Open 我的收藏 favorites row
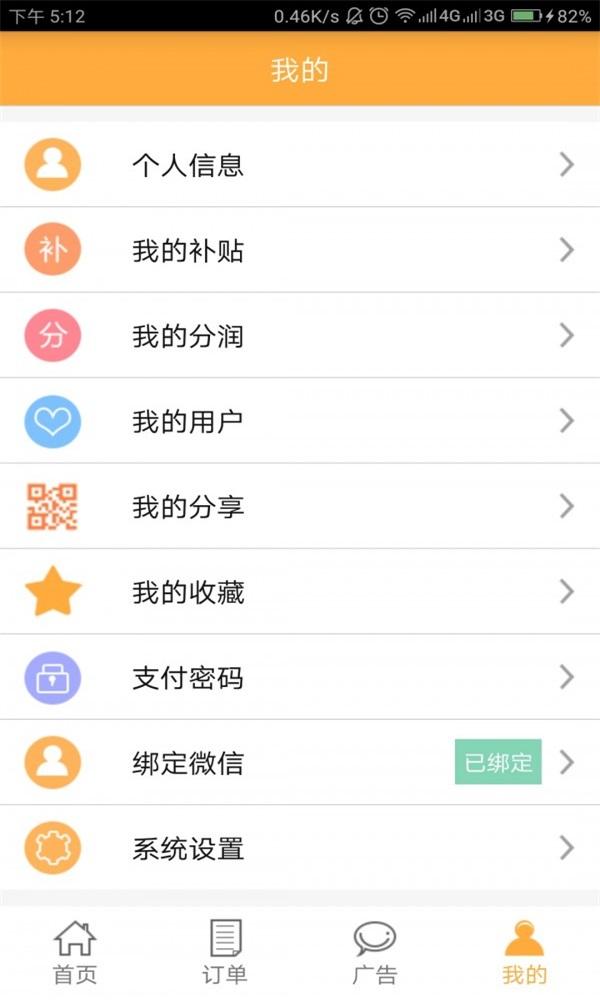This screenshot has width=600, height=1000. [x=300, y=592]
